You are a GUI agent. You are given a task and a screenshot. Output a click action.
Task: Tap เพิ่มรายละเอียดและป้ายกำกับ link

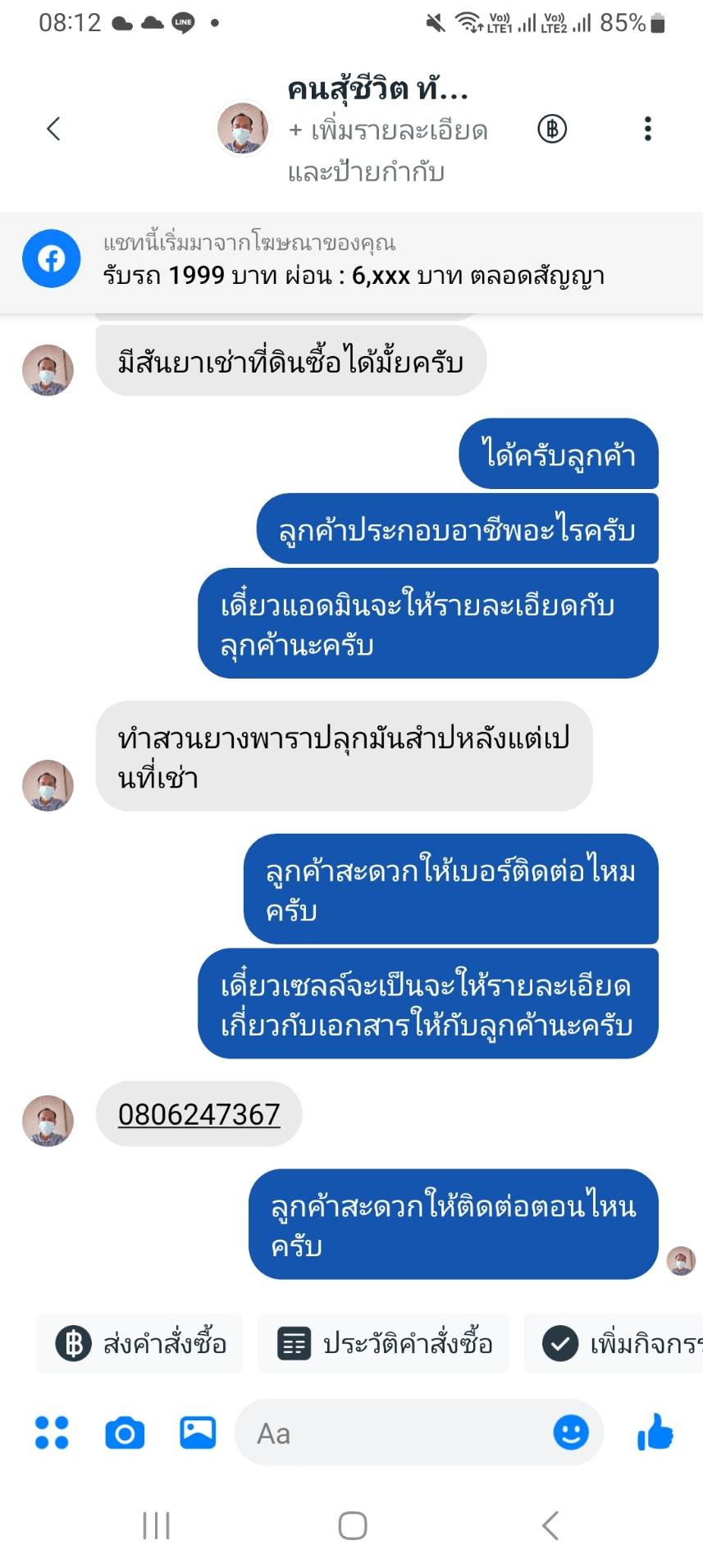[x=387, y=151]
